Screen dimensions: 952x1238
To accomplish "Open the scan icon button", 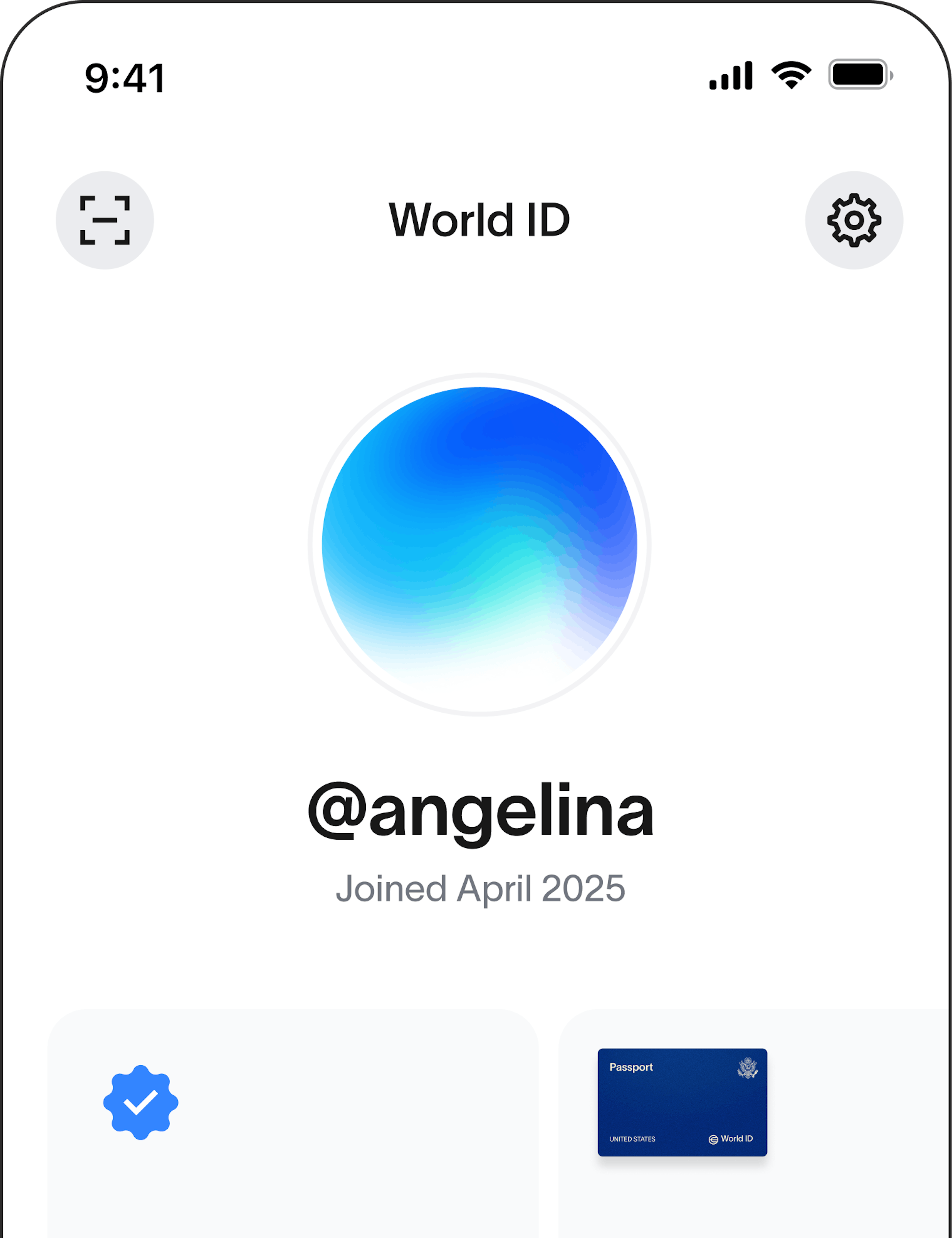I will [105, 220].
